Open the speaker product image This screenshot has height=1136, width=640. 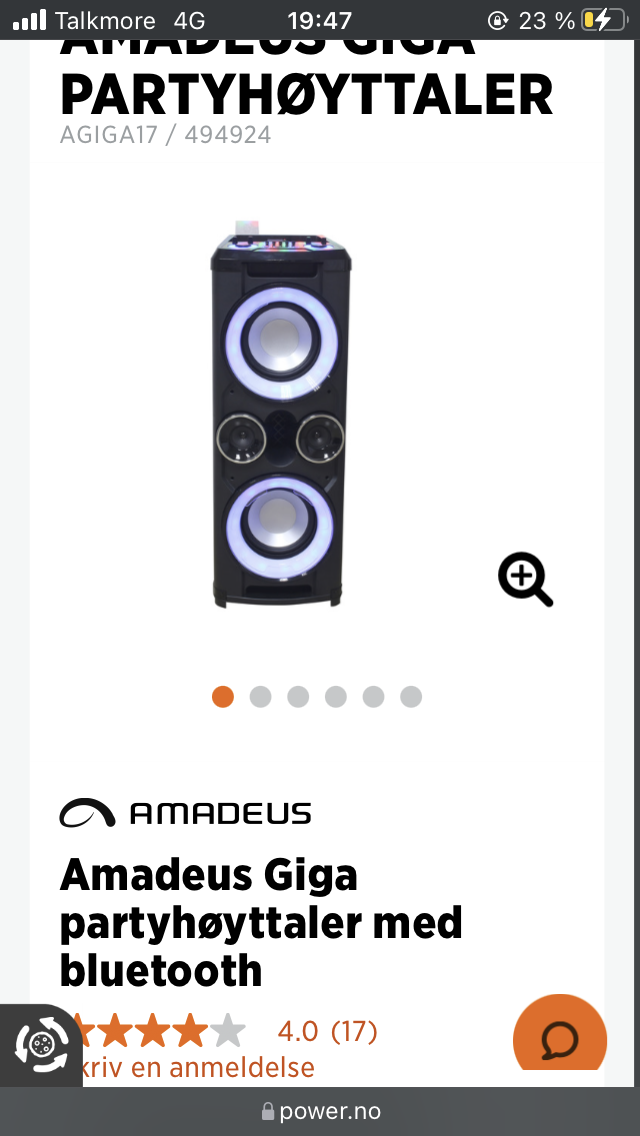[x=281, y=414]
